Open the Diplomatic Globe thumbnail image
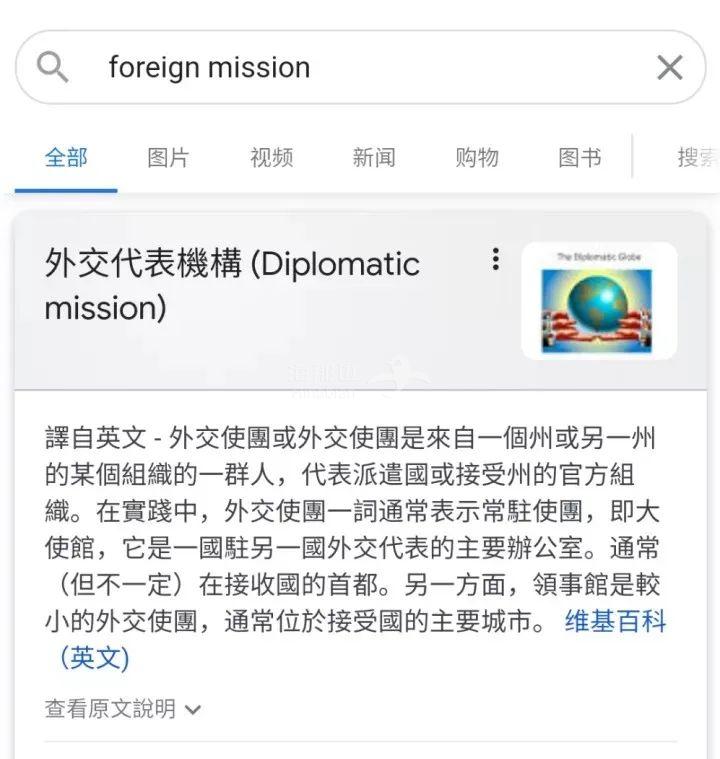Image resolution: width=720 pixels, height=759 pixels. [598, 300]
